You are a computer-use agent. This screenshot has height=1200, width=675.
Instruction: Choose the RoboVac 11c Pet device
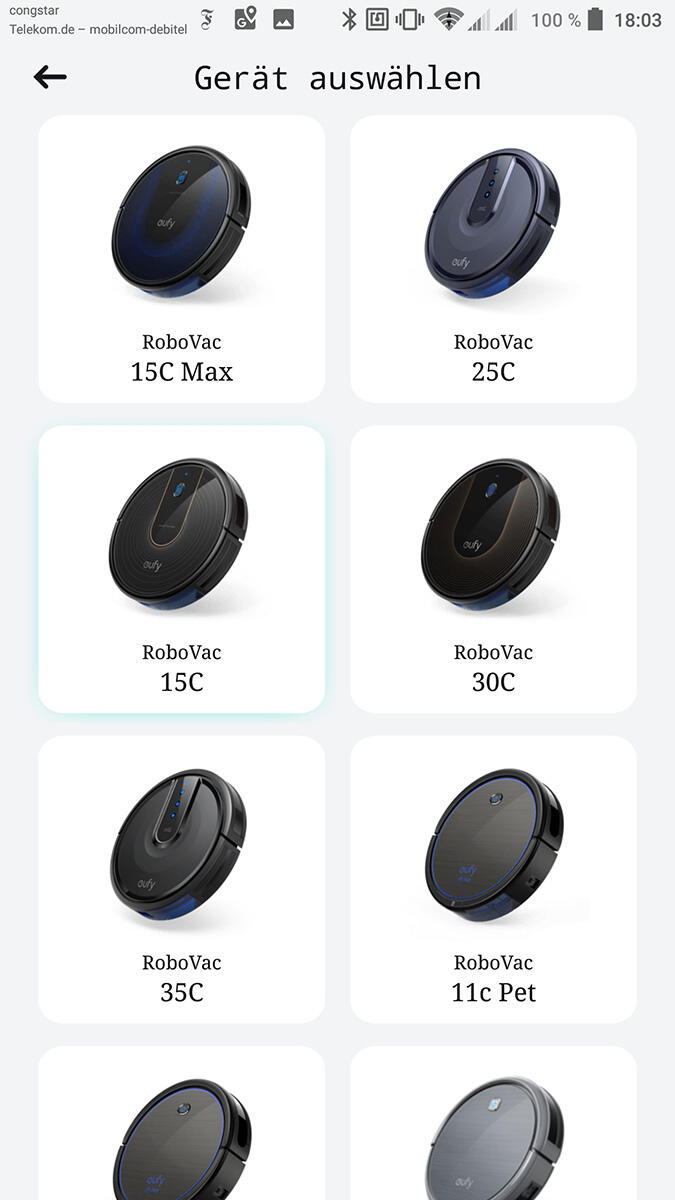pos(493,880)
